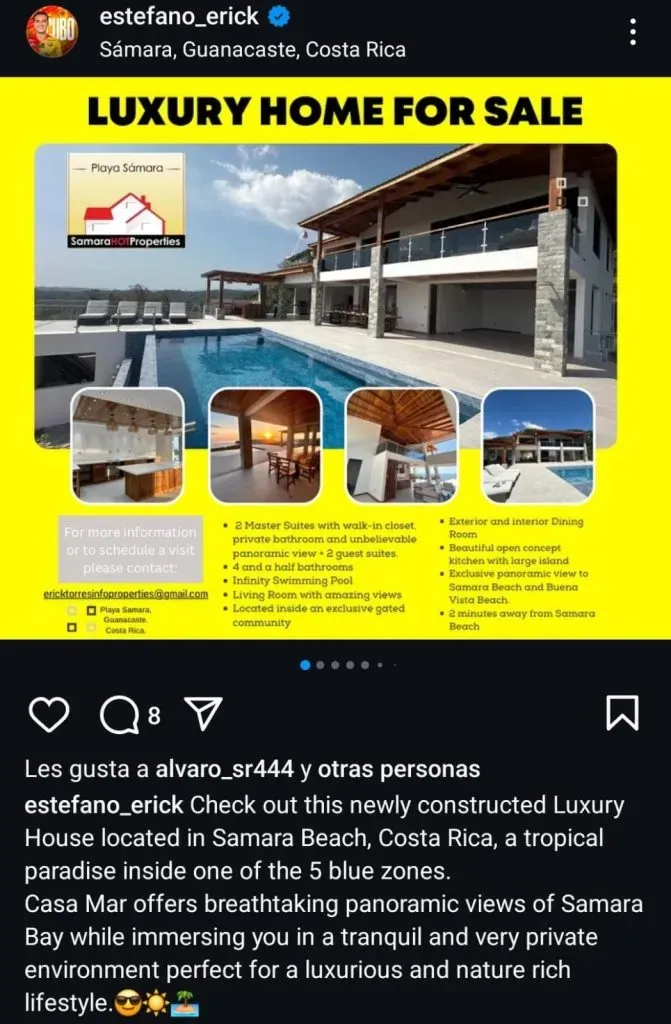Like this post with the heart icon
The height and width of the screenshot is (1024, 671).
(x=49, y=713)
